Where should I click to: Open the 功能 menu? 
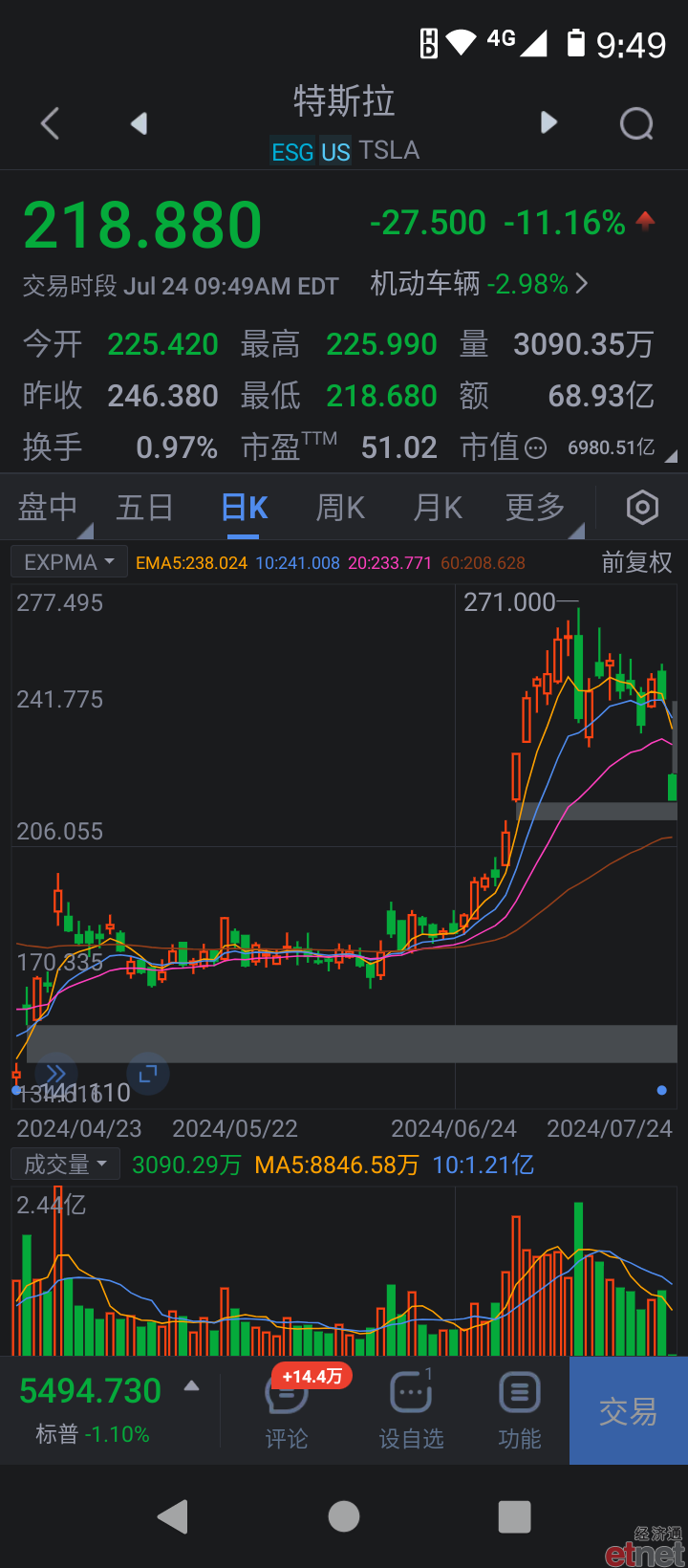(x=520, y=1410)
